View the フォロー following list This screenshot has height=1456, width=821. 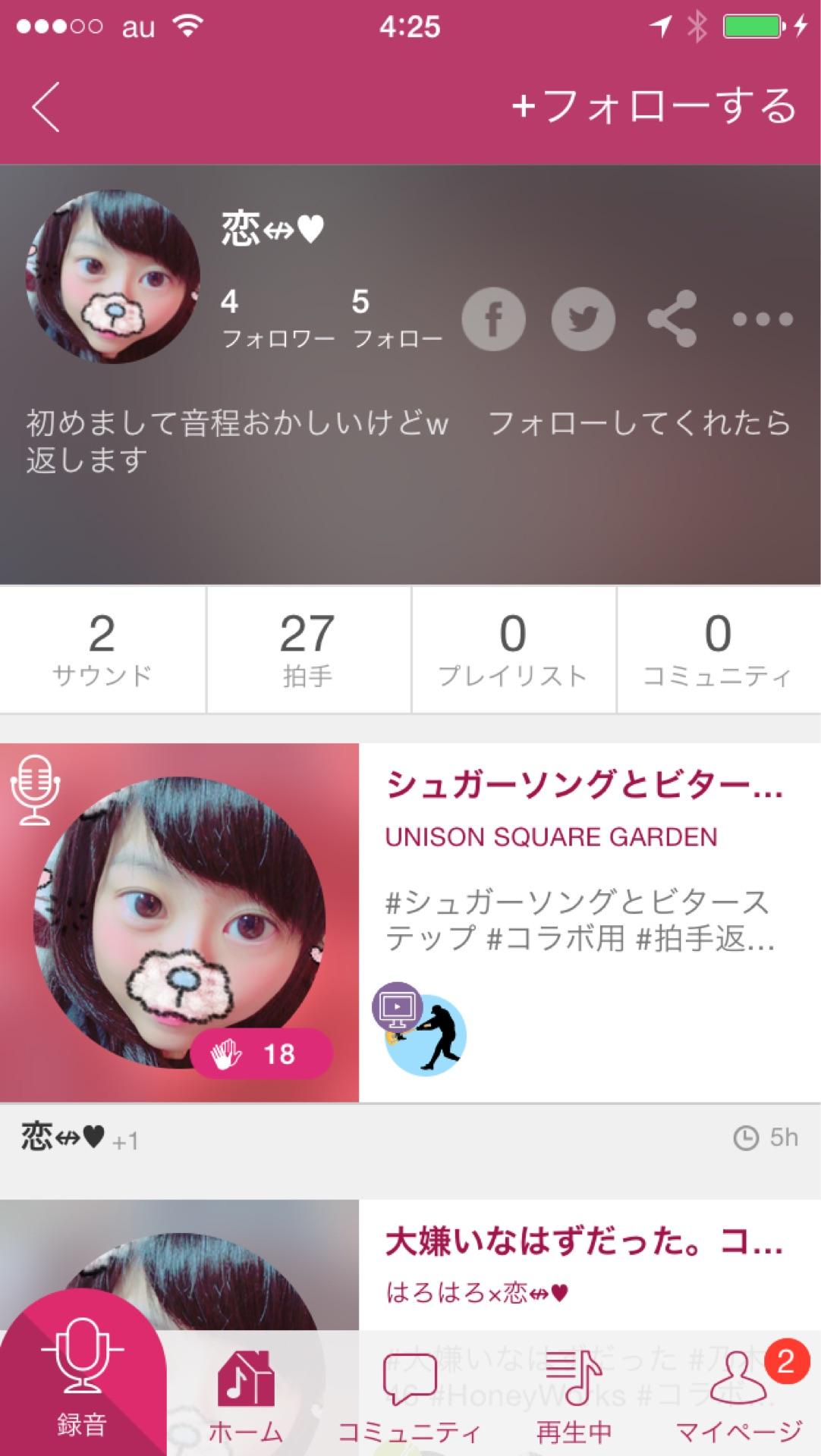[397, 318]
